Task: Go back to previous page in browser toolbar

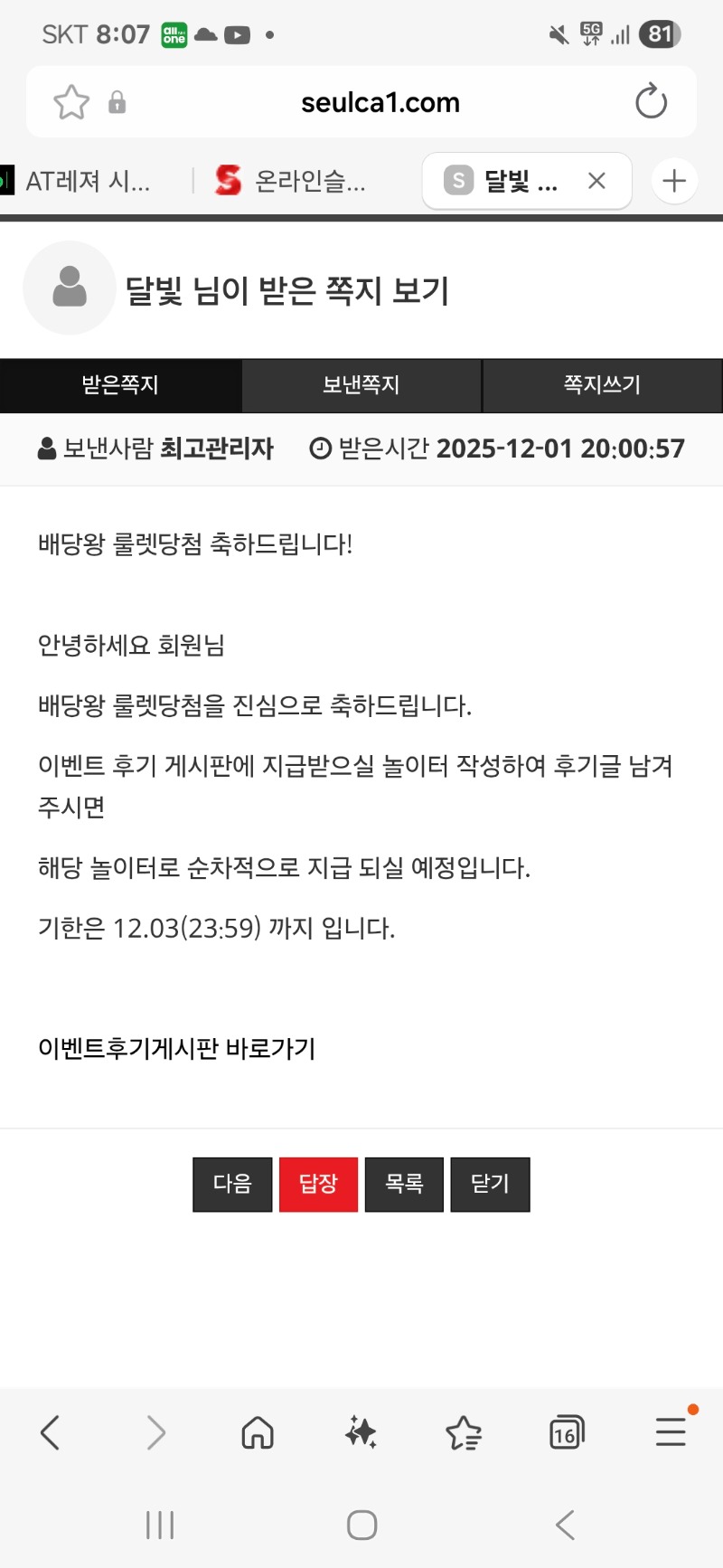Action: pyautogui.click(x=51, y=1432)
